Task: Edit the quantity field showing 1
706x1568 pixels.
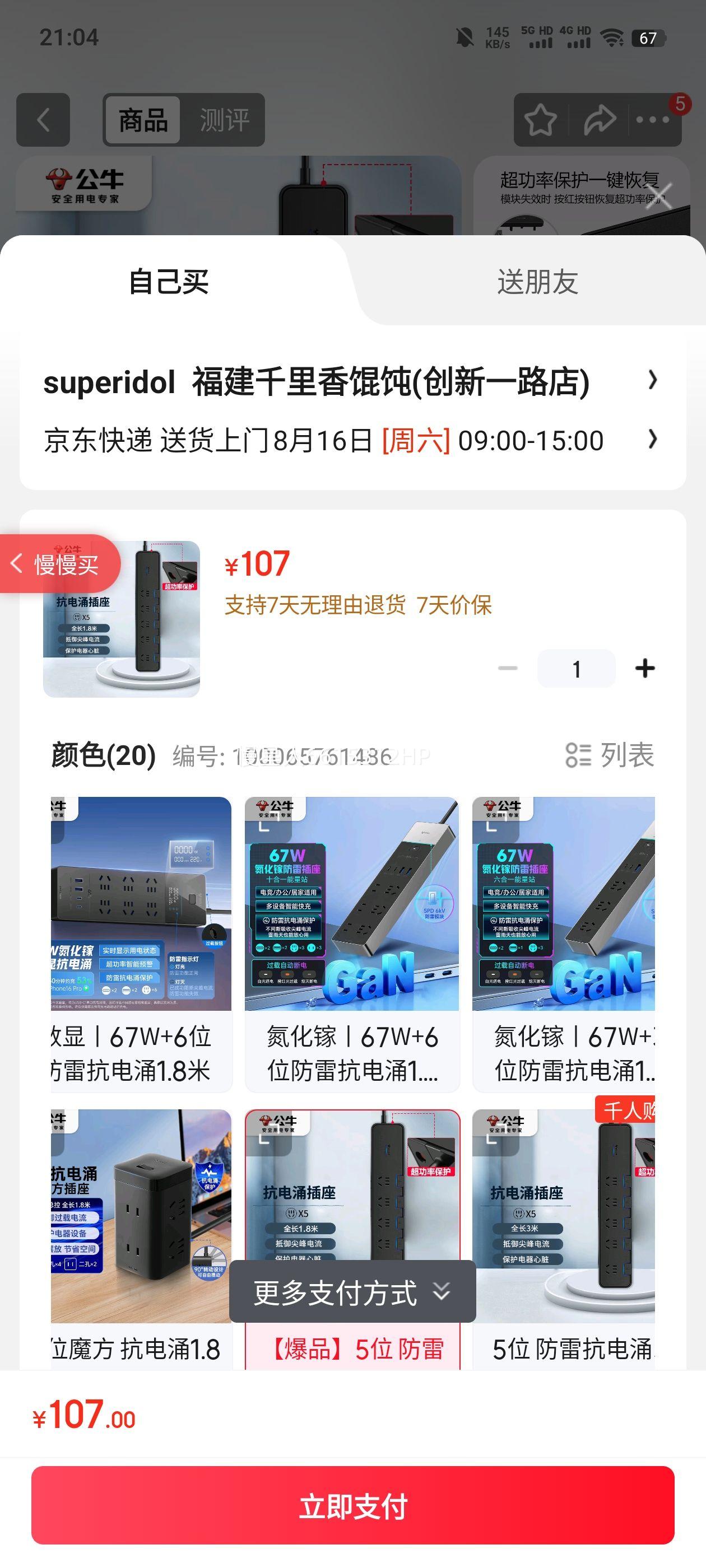Action: click(575, 668)
